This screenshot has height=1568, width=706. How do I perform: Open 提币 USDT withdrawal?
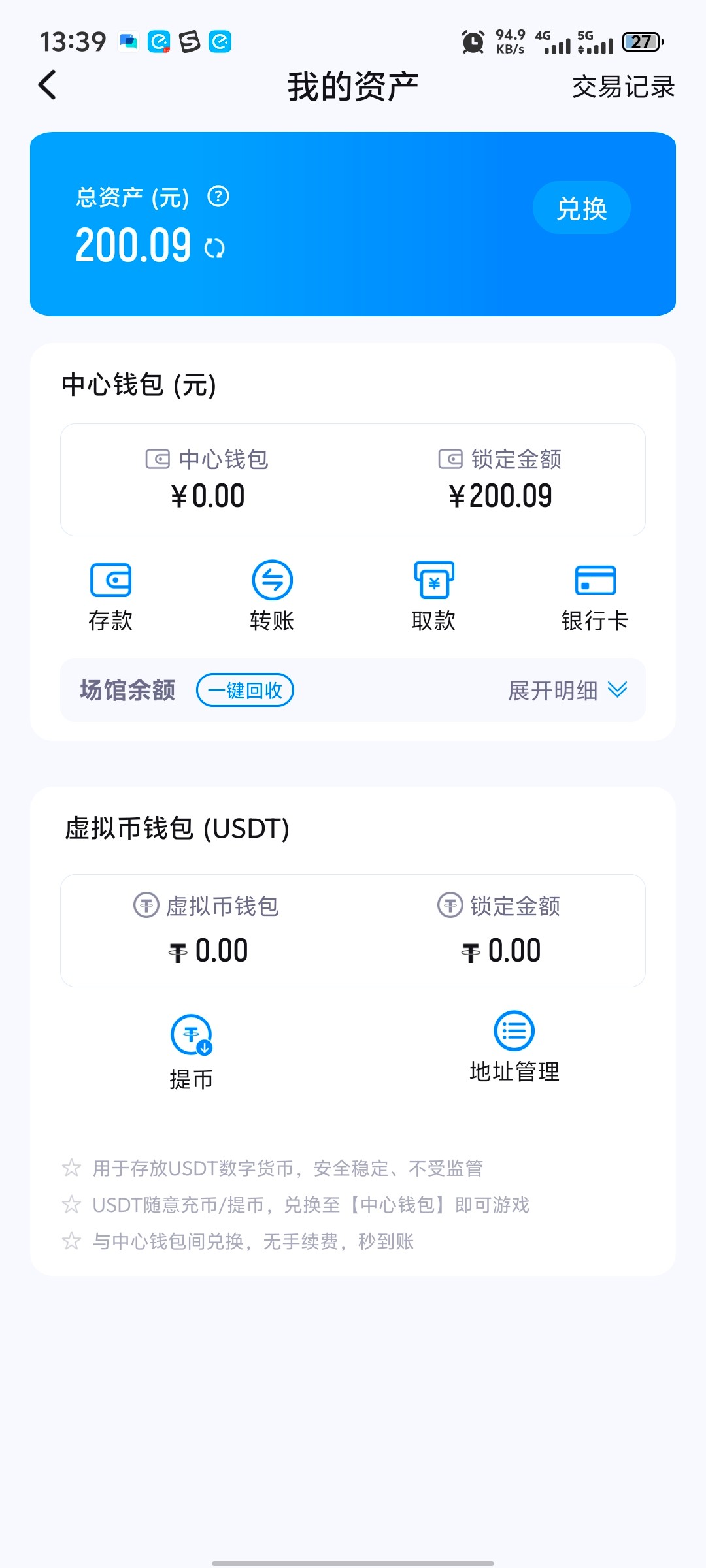[191, 1052]
